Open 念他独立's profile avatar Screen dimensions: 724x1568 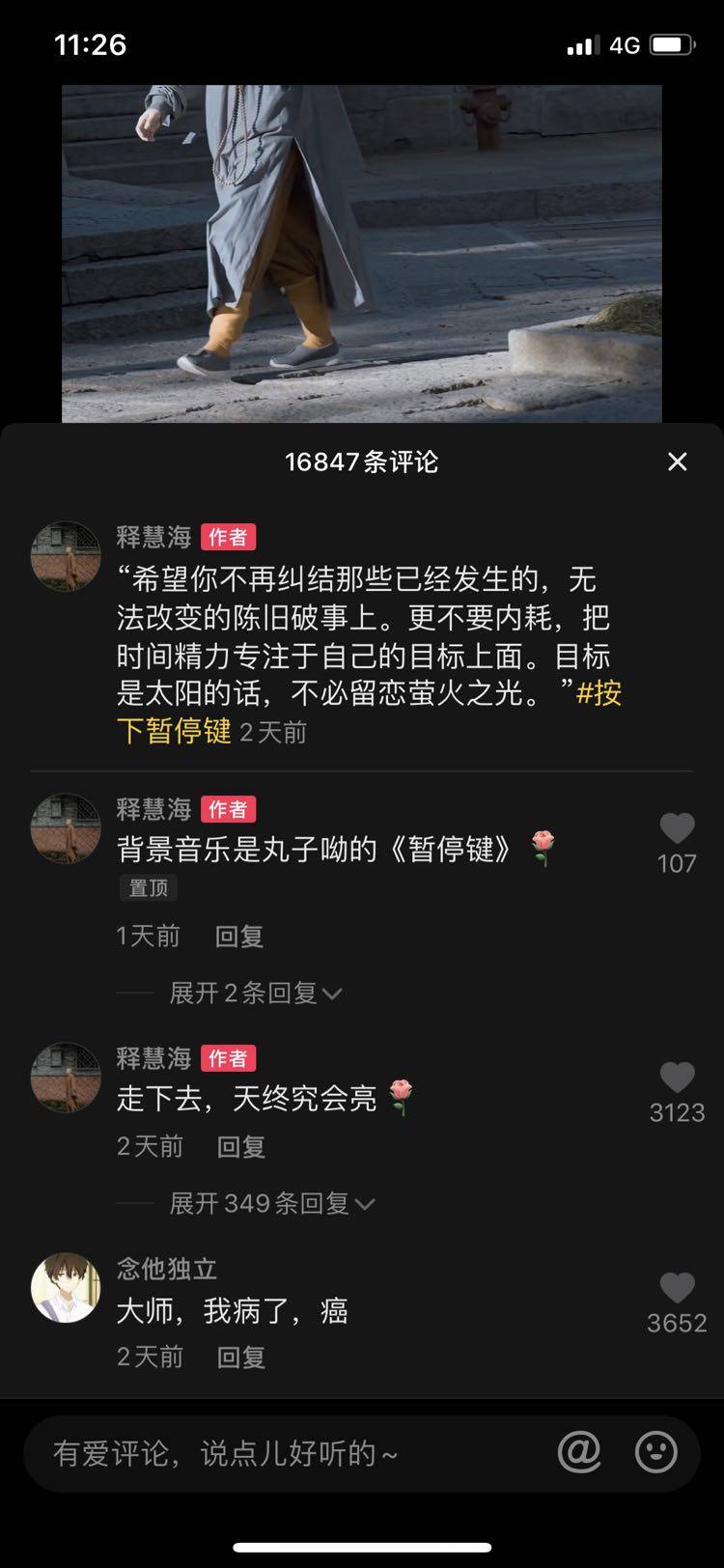click(x=66, y=1288)
